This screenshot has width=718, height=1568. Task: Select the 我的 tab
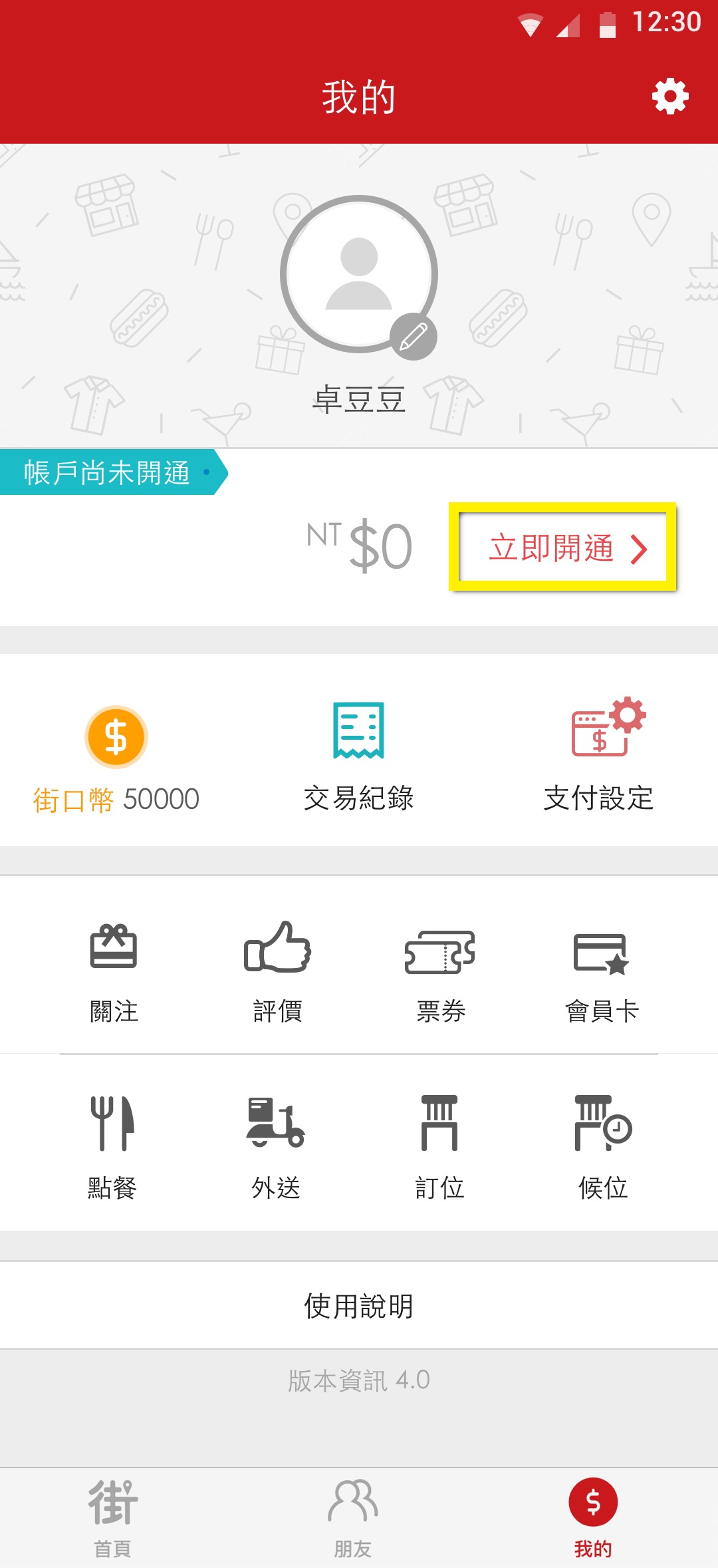[x=593, y=1518]
